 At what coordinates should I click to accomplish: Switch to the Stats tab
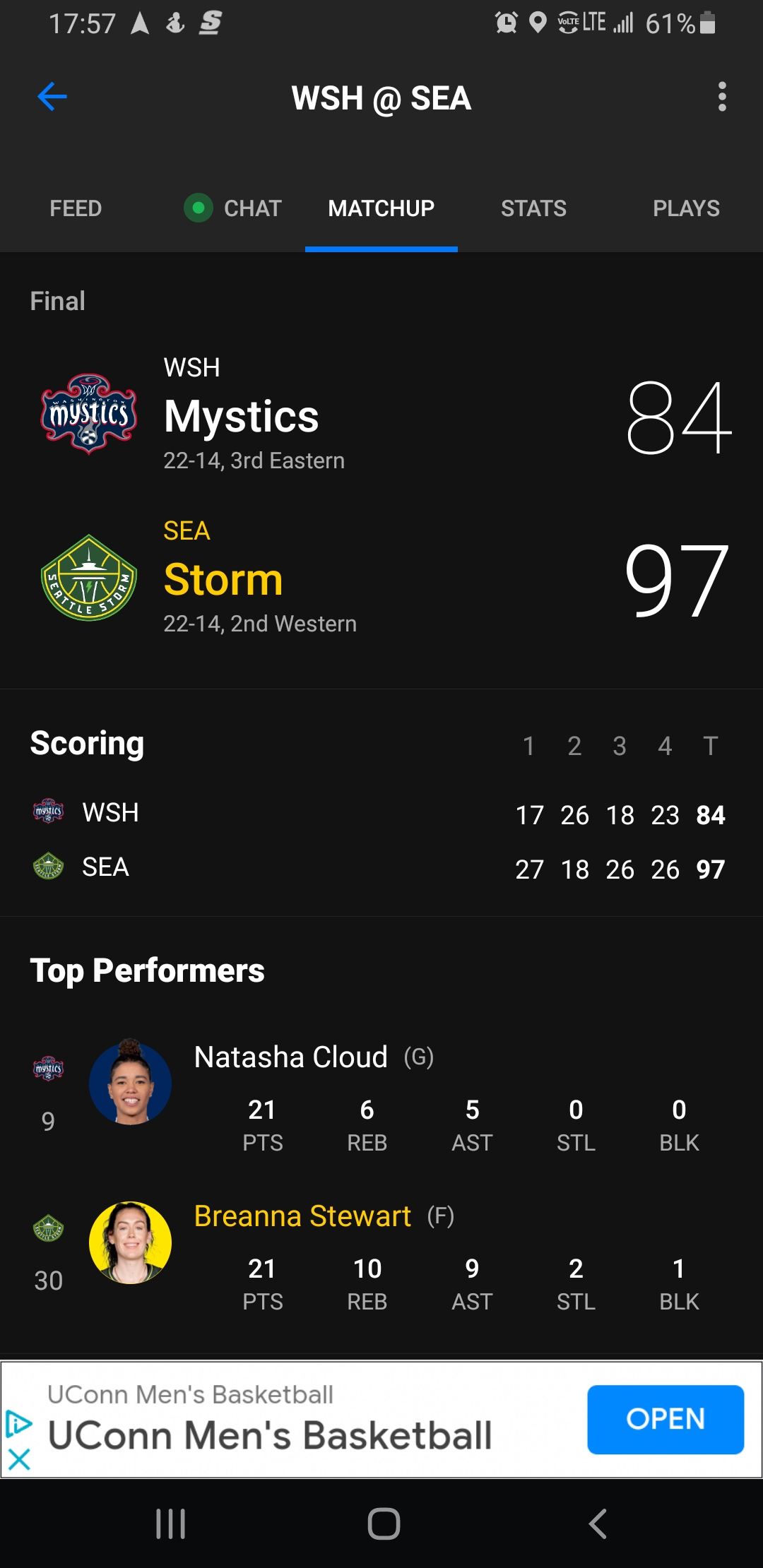point(533,208)
